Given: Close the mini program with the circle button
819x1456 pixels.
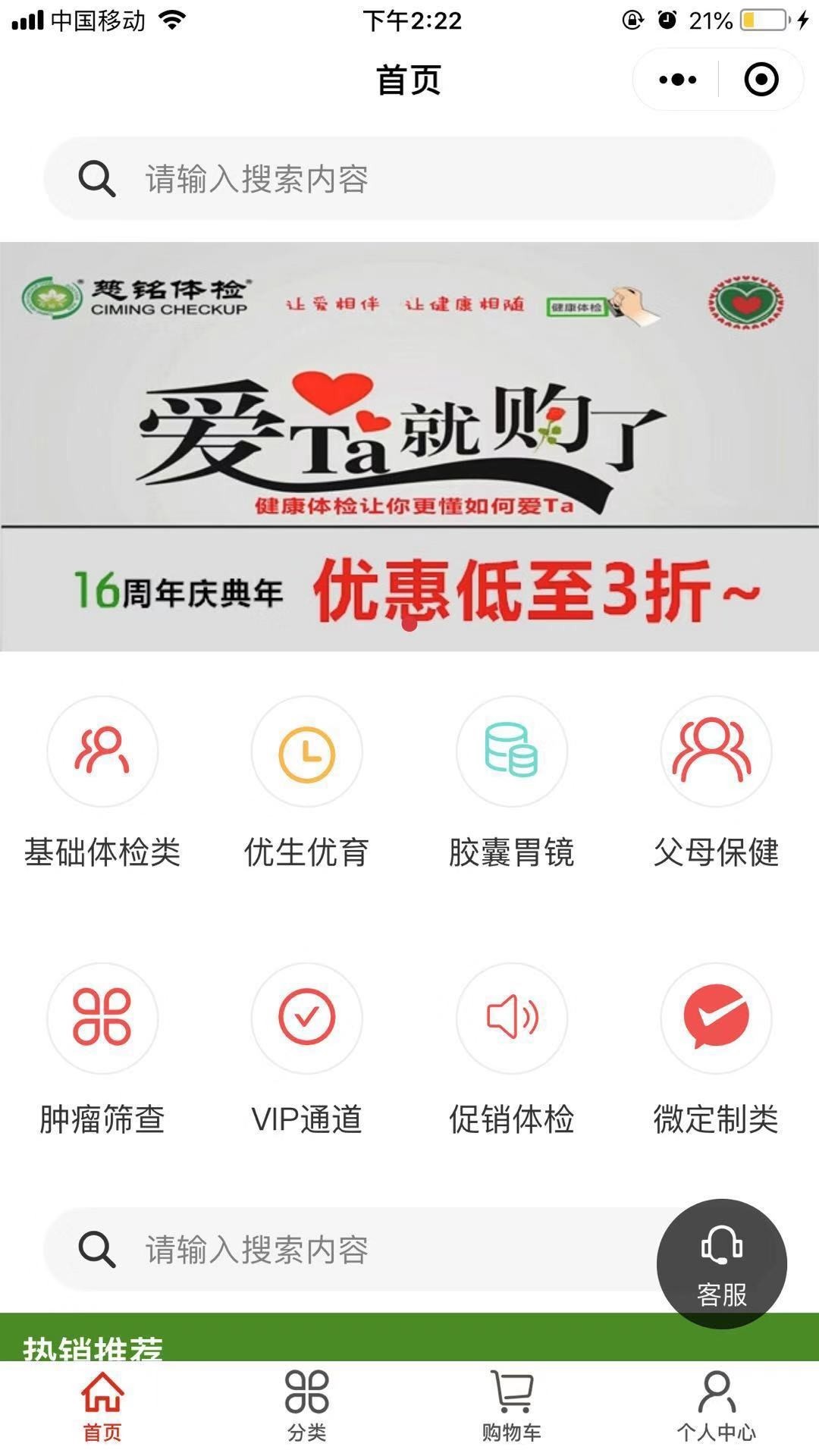Looking at the screenshot, I should (x=761, y=80).
